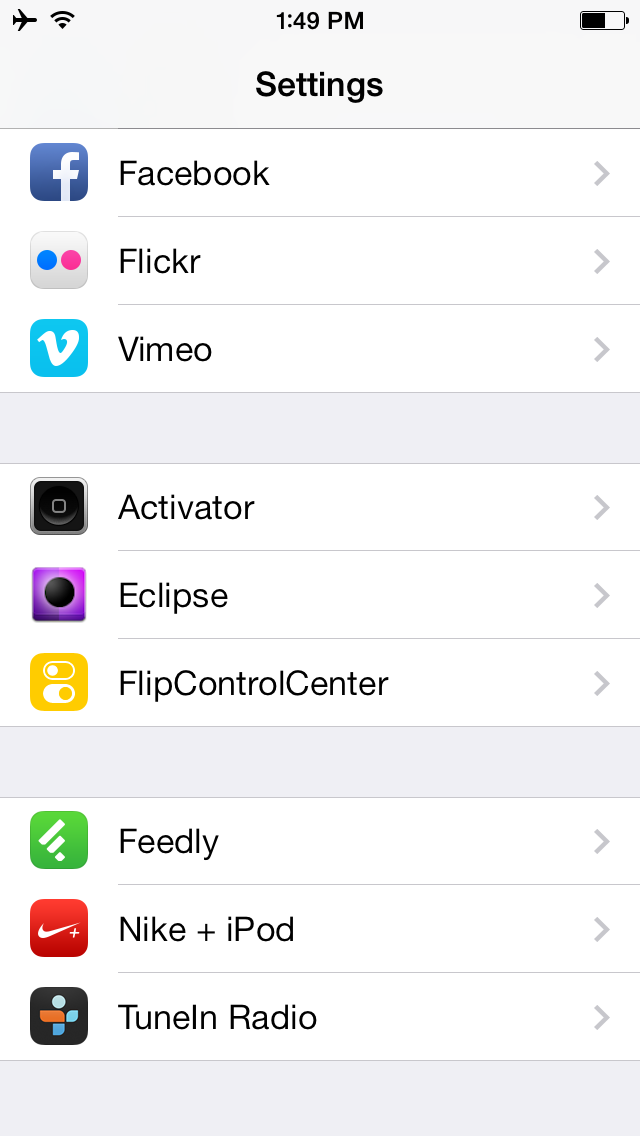Open Nike + iPod settings
The image size is (640, 1136).
(320, 929)
